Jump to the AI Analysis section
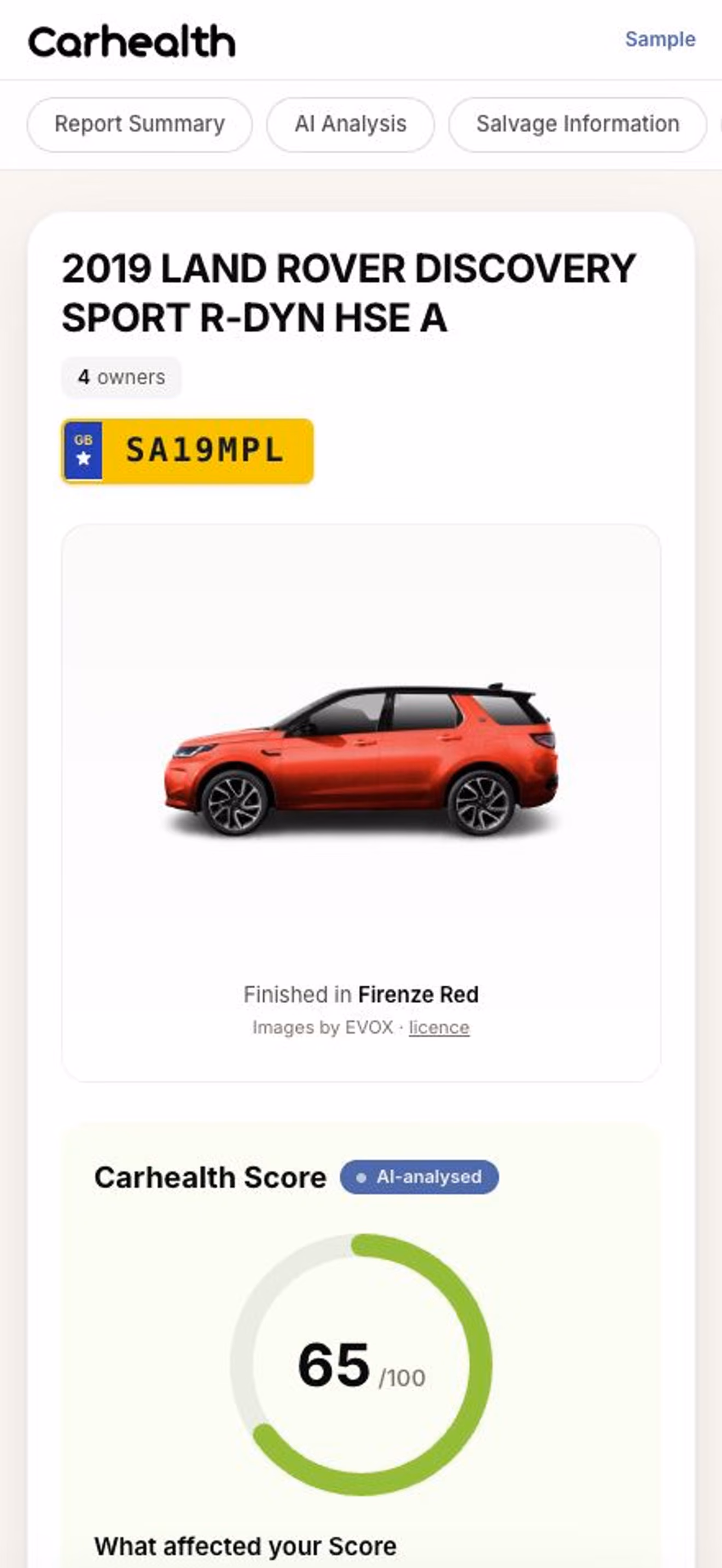This screenshot has height=1568, width=722. (x=351, y=124)
